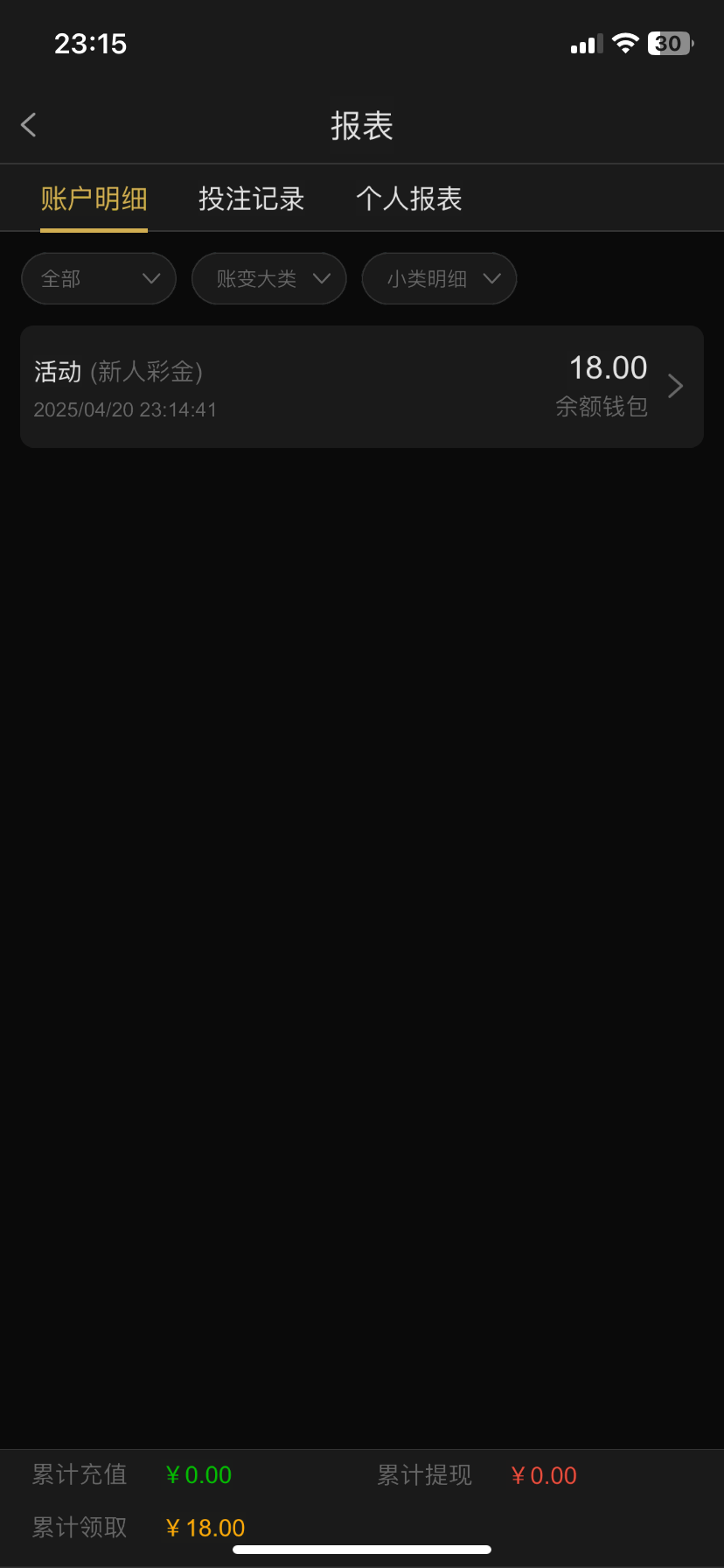Expand the 小类明细 dropdown

click(x=439, y=279)
